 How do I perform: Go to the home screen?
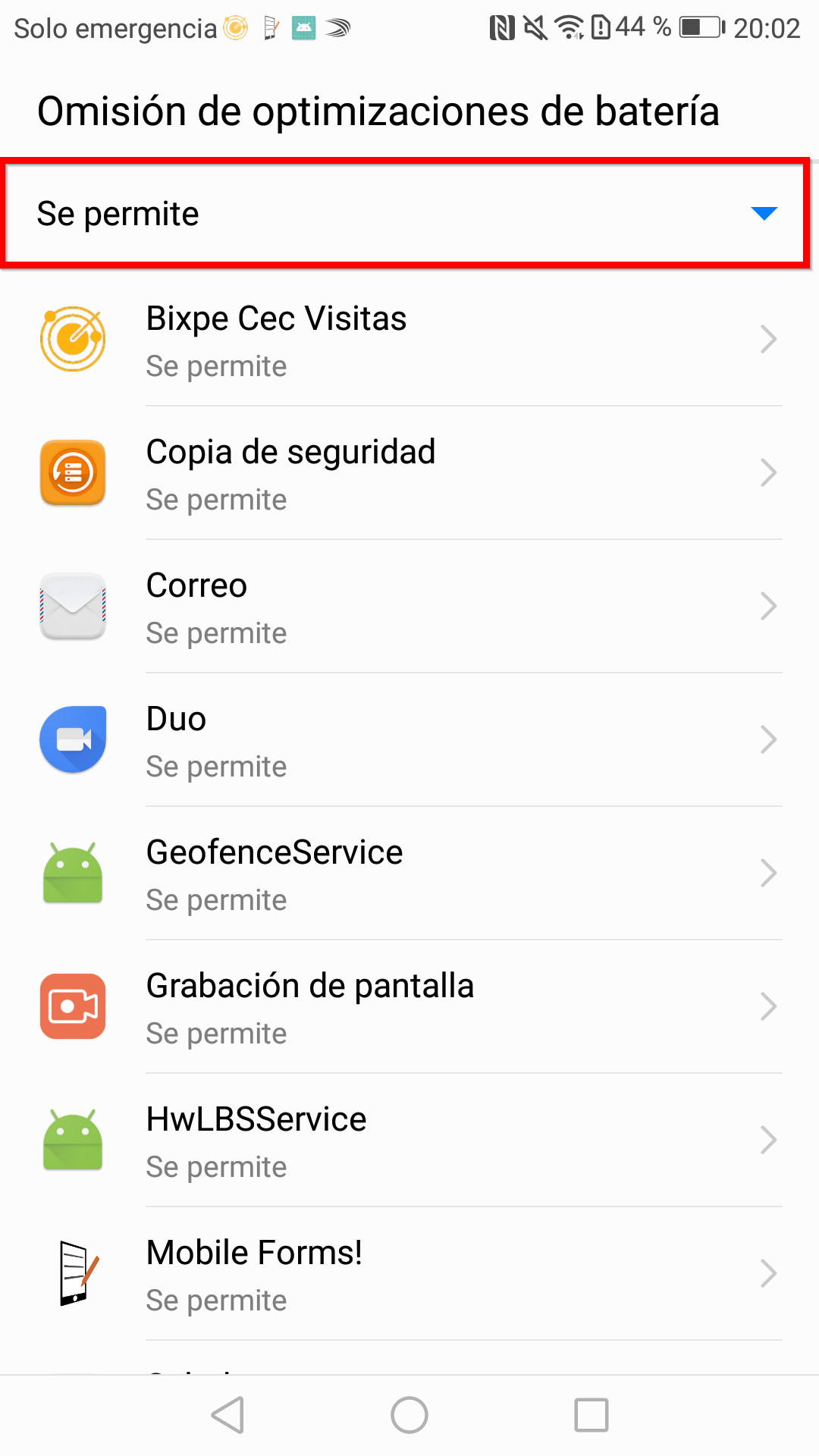click(x=409, y=1415)
